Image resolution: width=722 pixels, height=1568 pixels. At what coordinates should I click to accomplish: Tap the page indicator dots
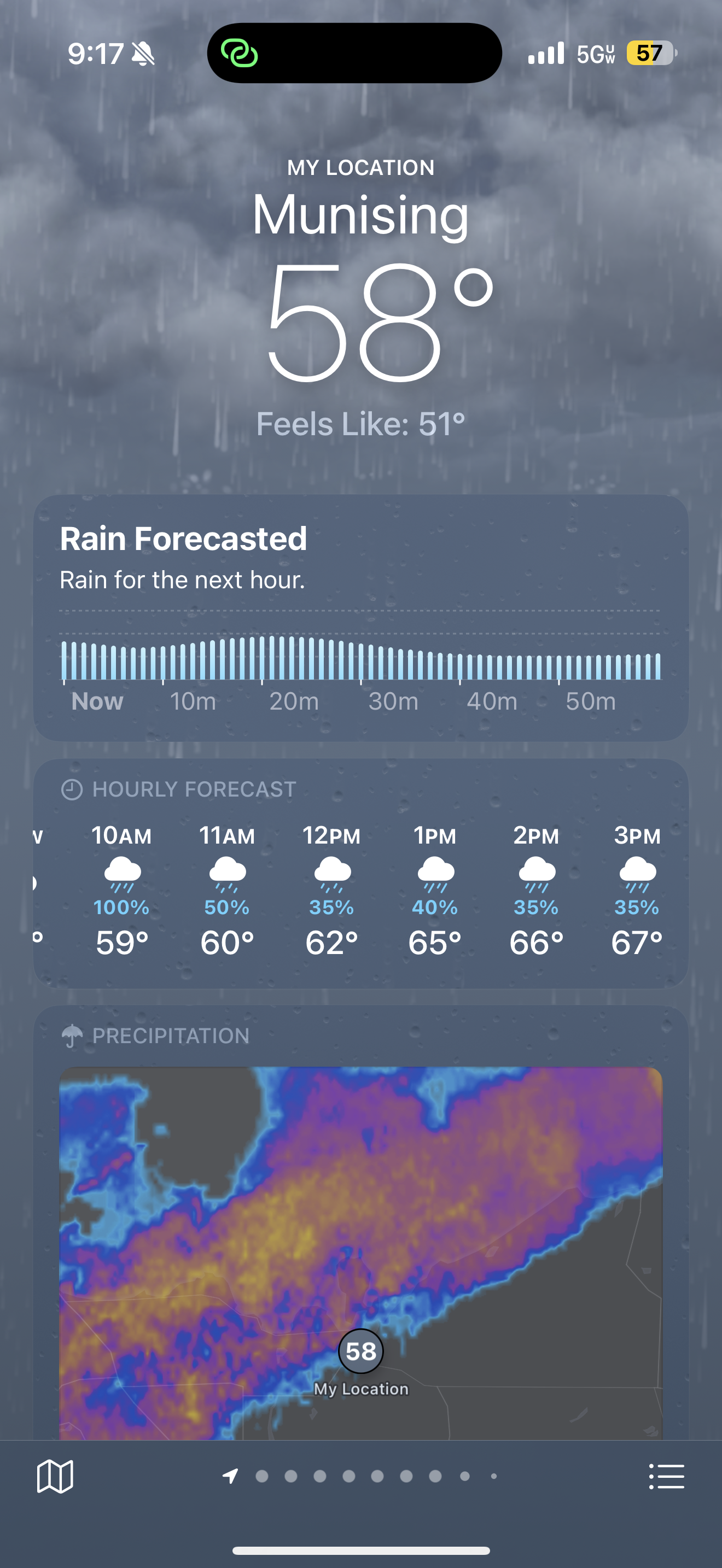pos(362,1476)
